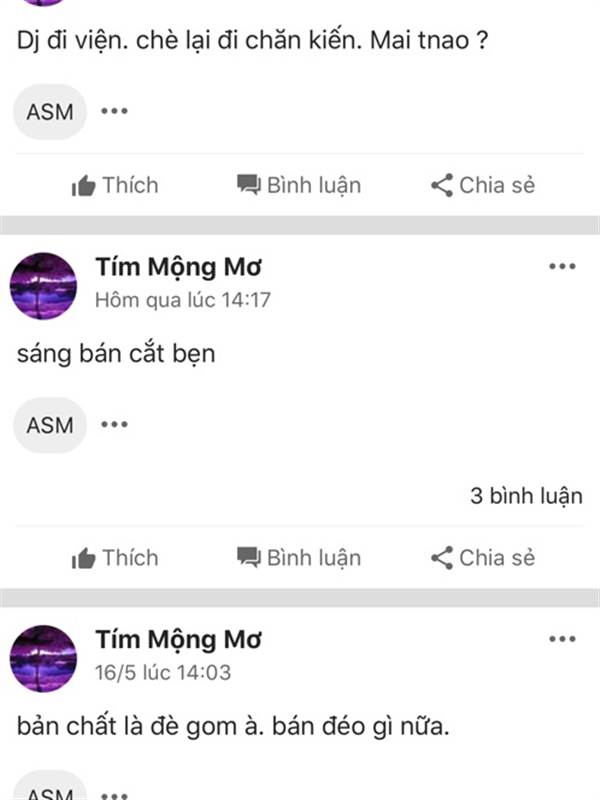
Task: Open overflow menu of the 16/5 post
Action: (562, 639)
